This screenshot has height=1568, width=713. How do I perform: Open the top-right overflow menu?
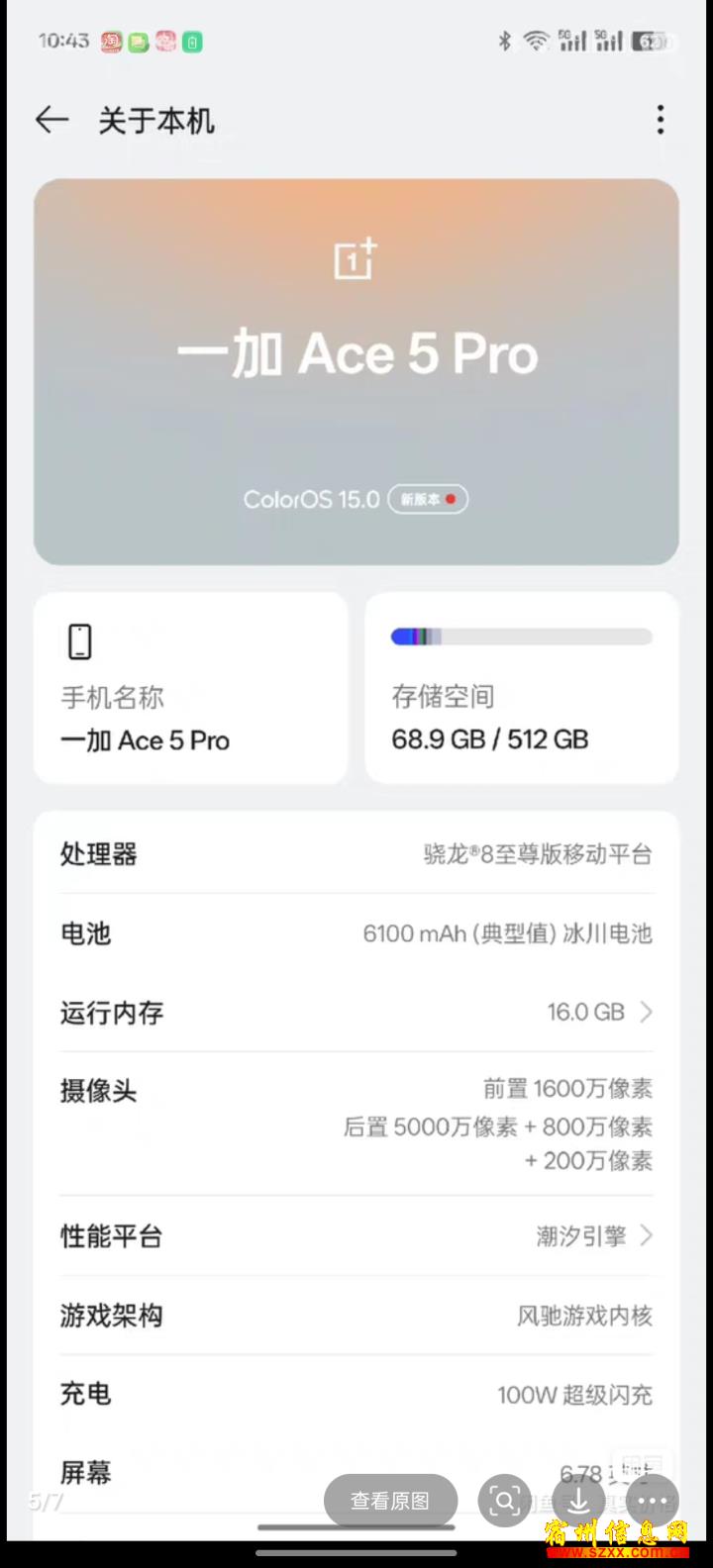coord(661,121)
